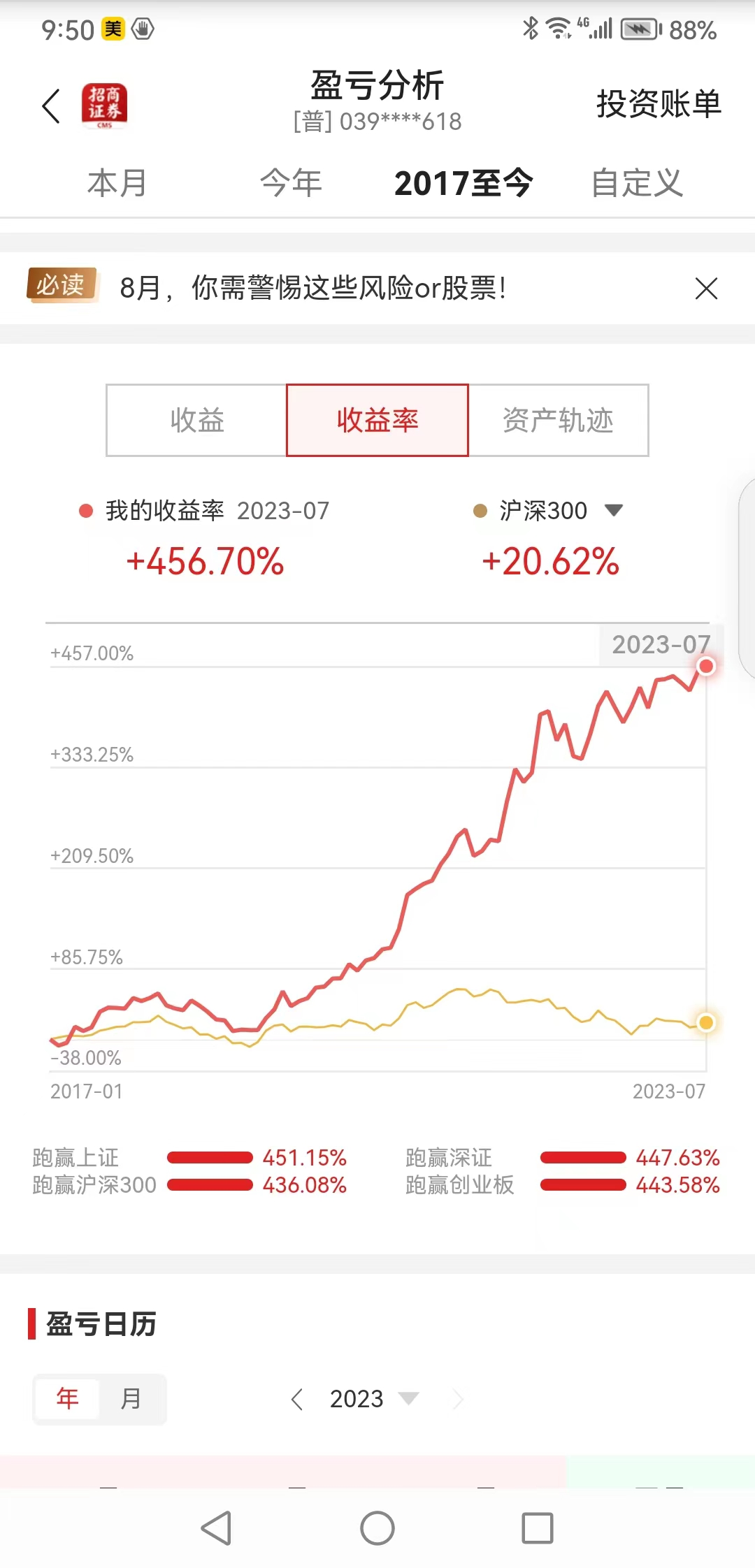The width and height of the screenshot is (755, 1568).
Task: Dismiss the 必读 banner with the X
Action: click(706, 288)
